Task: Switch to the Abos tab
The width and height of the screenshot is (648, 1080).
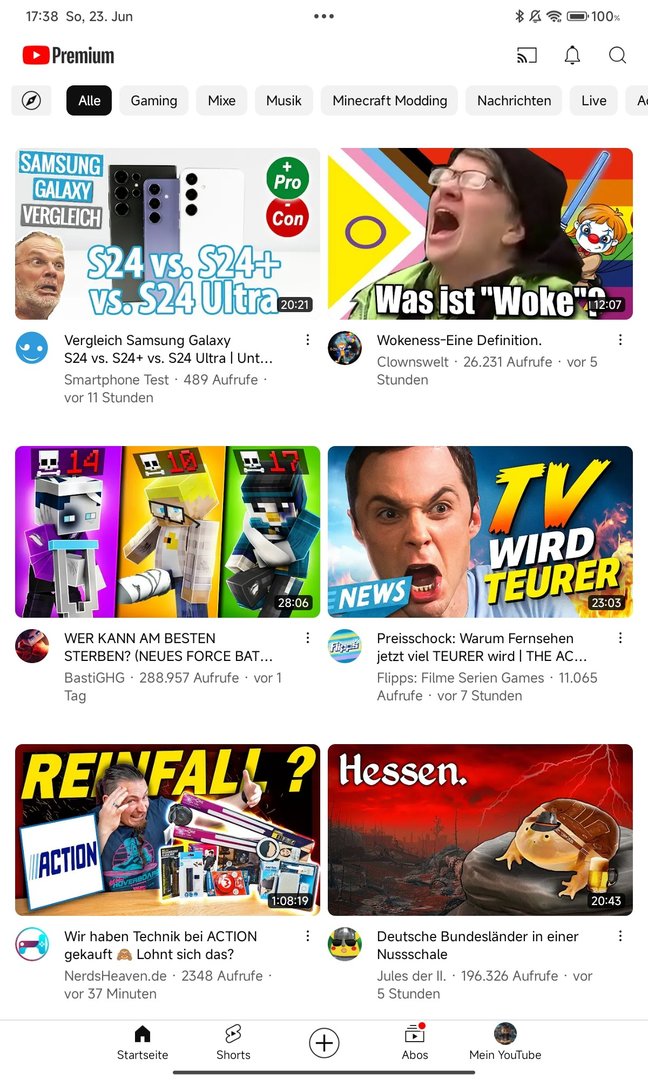Action: [415, 1042]
